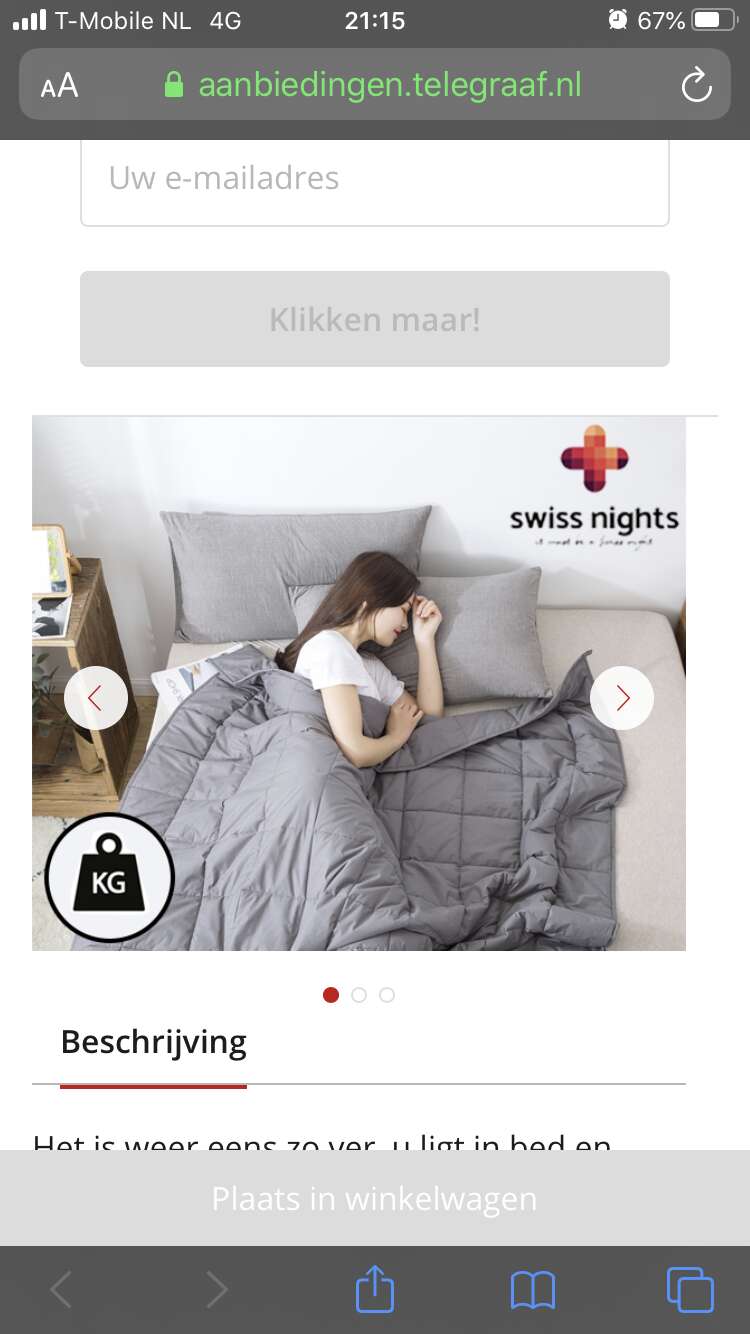Tap Plaats in winkelwagen

click(375, 1198)
